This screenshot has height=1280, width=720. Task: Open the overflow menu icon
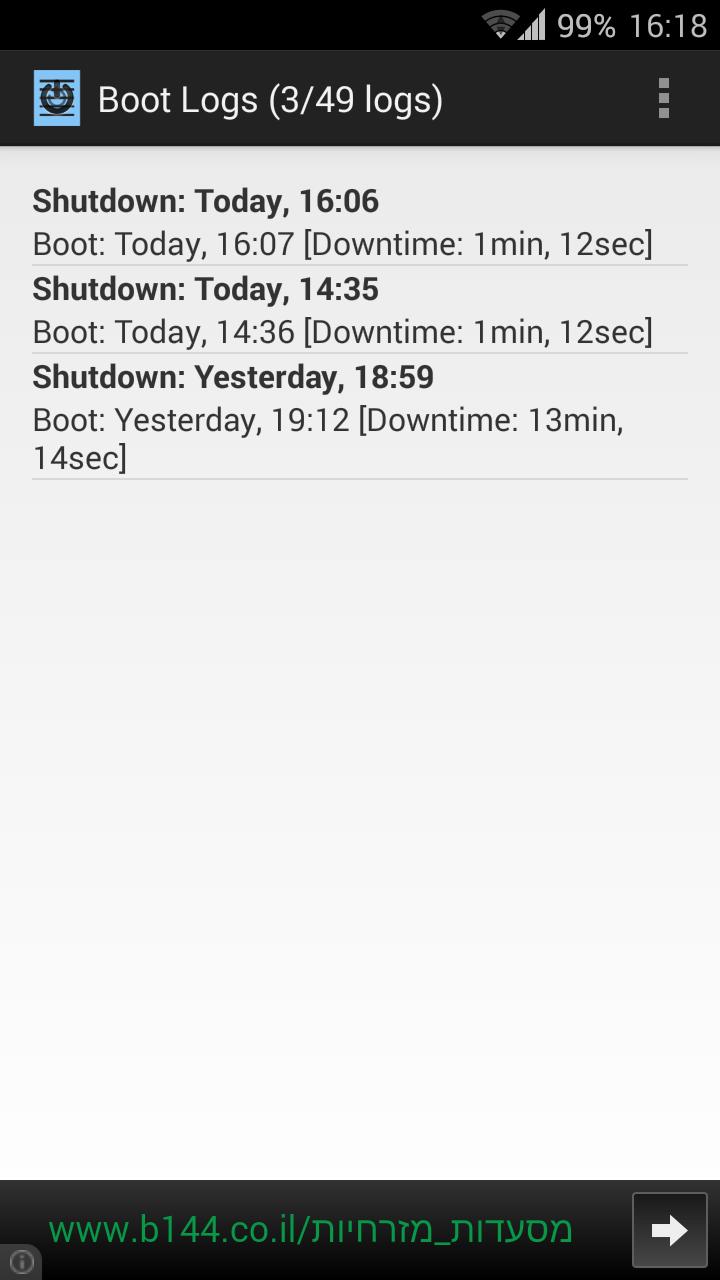click(x=663, y=98)
